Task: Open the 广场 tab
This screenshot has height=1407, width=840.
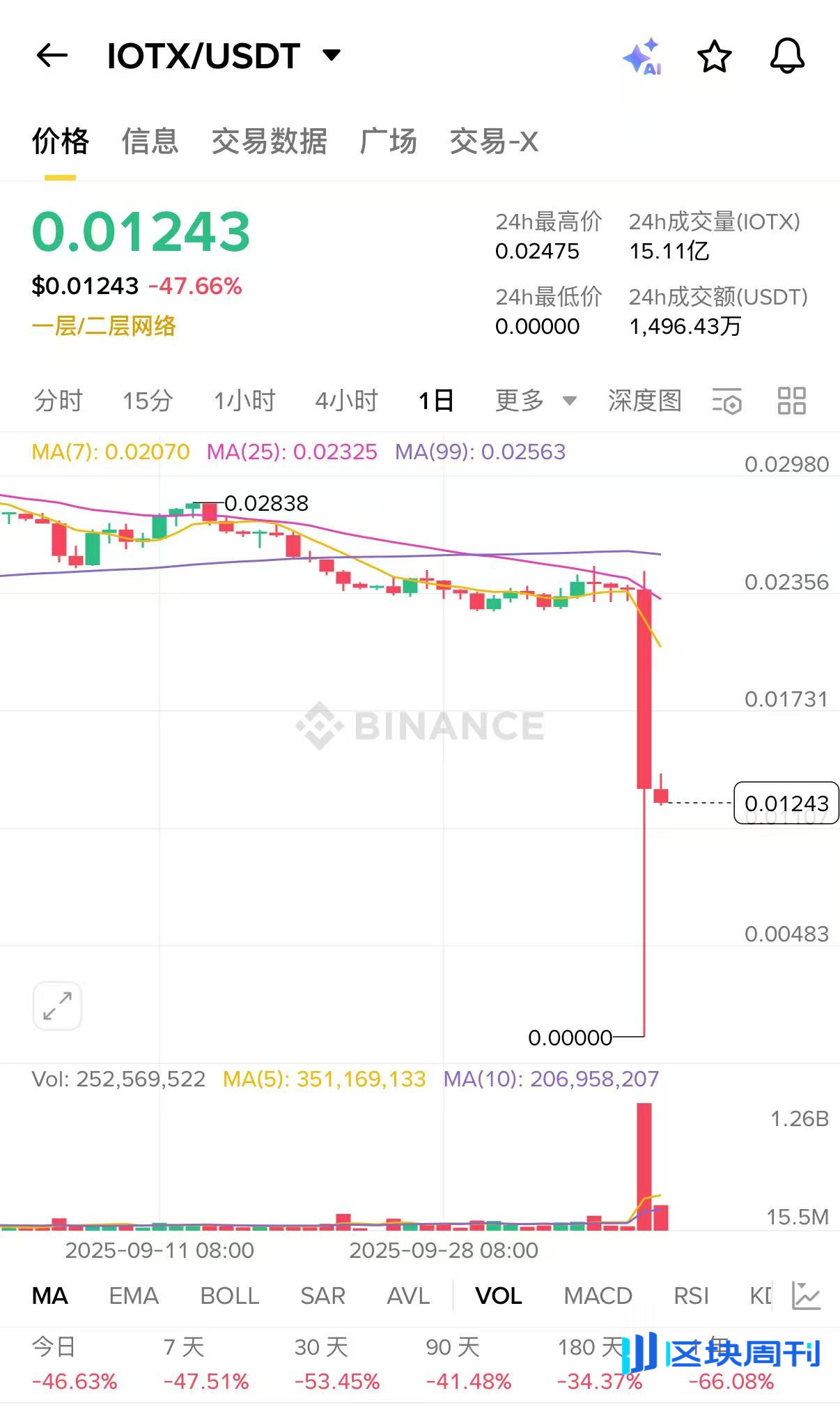Action: pos(388,141)
